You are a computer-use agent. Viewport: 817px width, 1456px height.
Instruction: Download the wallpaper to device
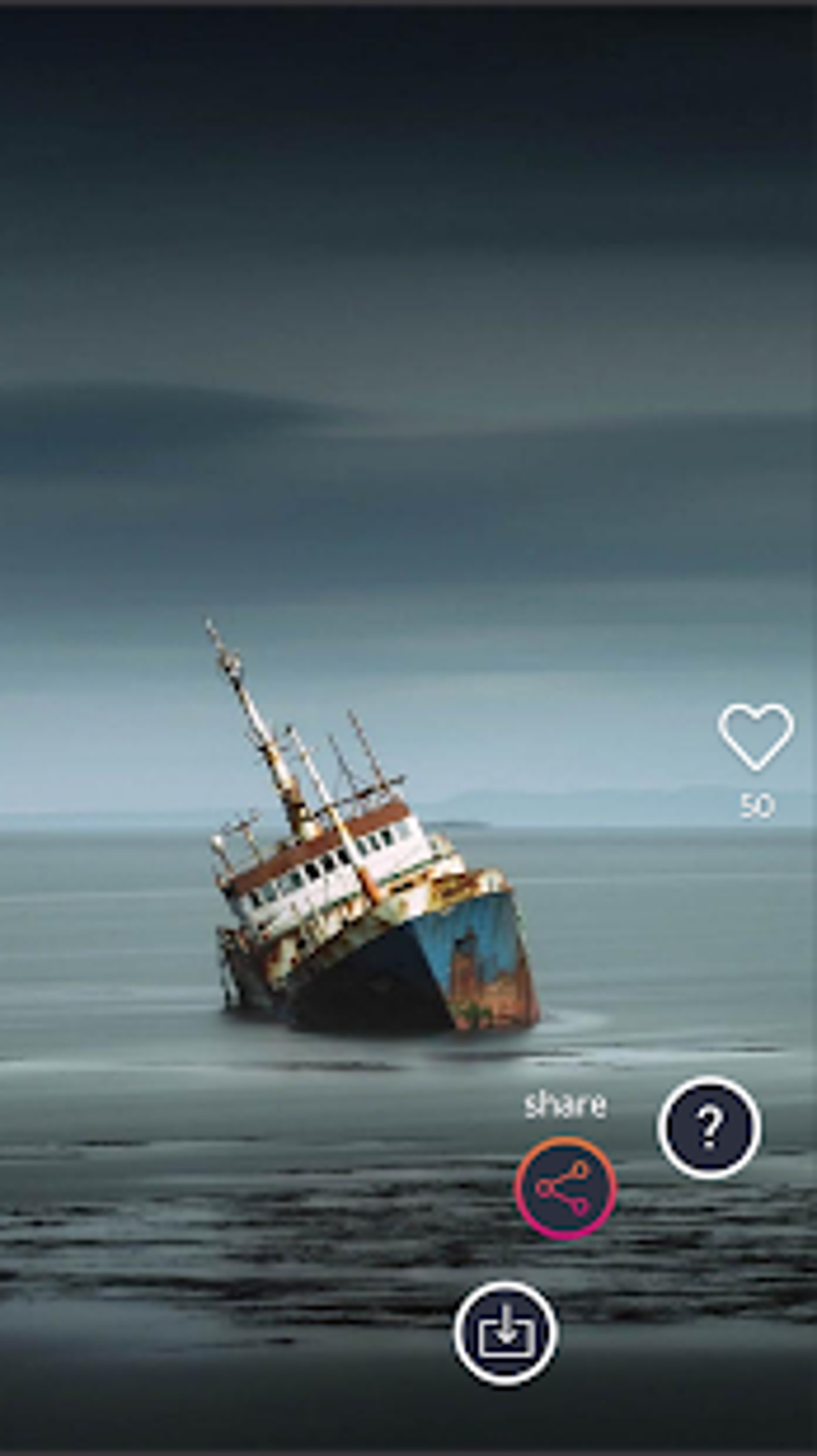(x=505, y=1332)
